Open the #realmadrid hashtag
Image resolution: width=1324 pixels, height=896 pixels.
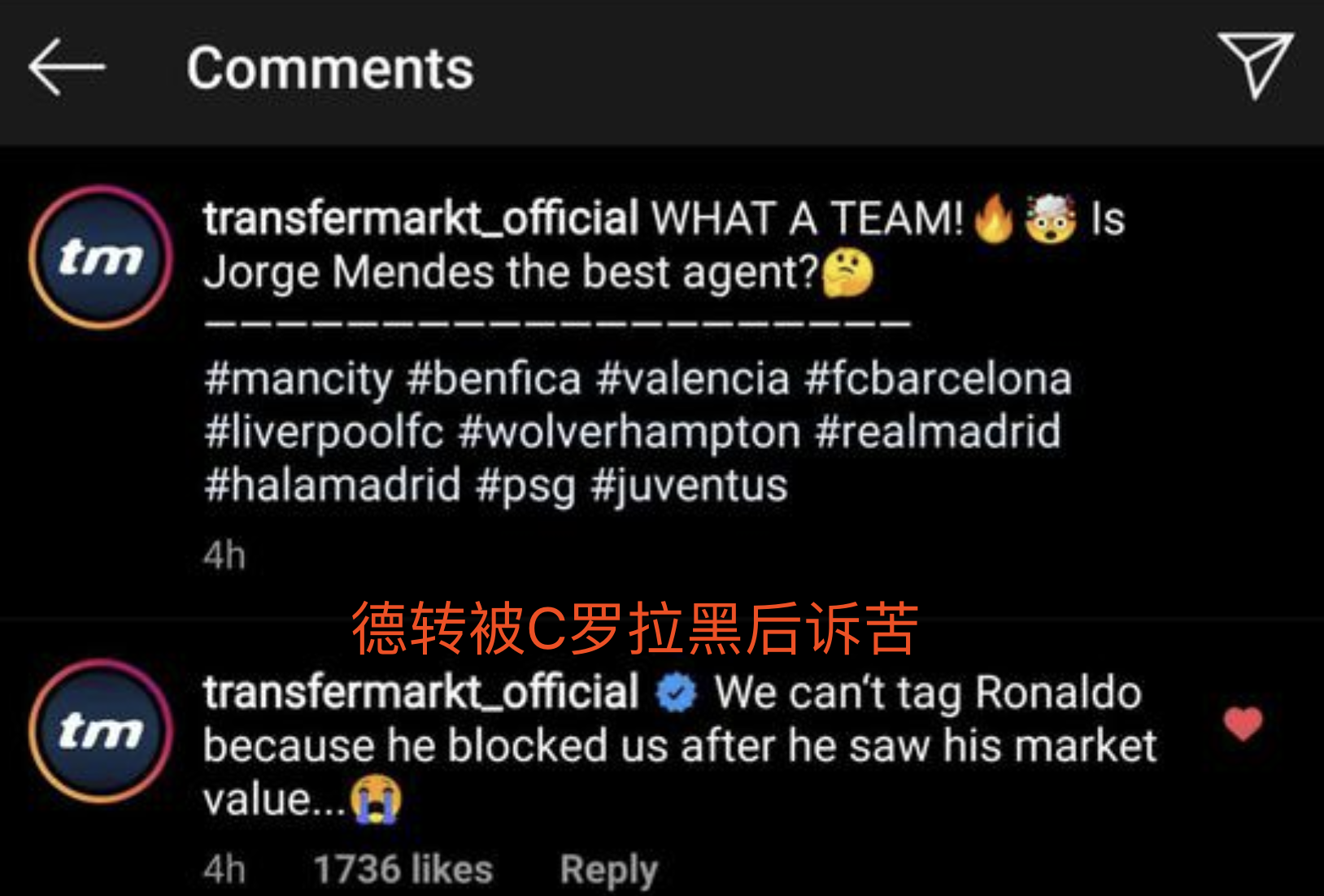pos(938,432)
